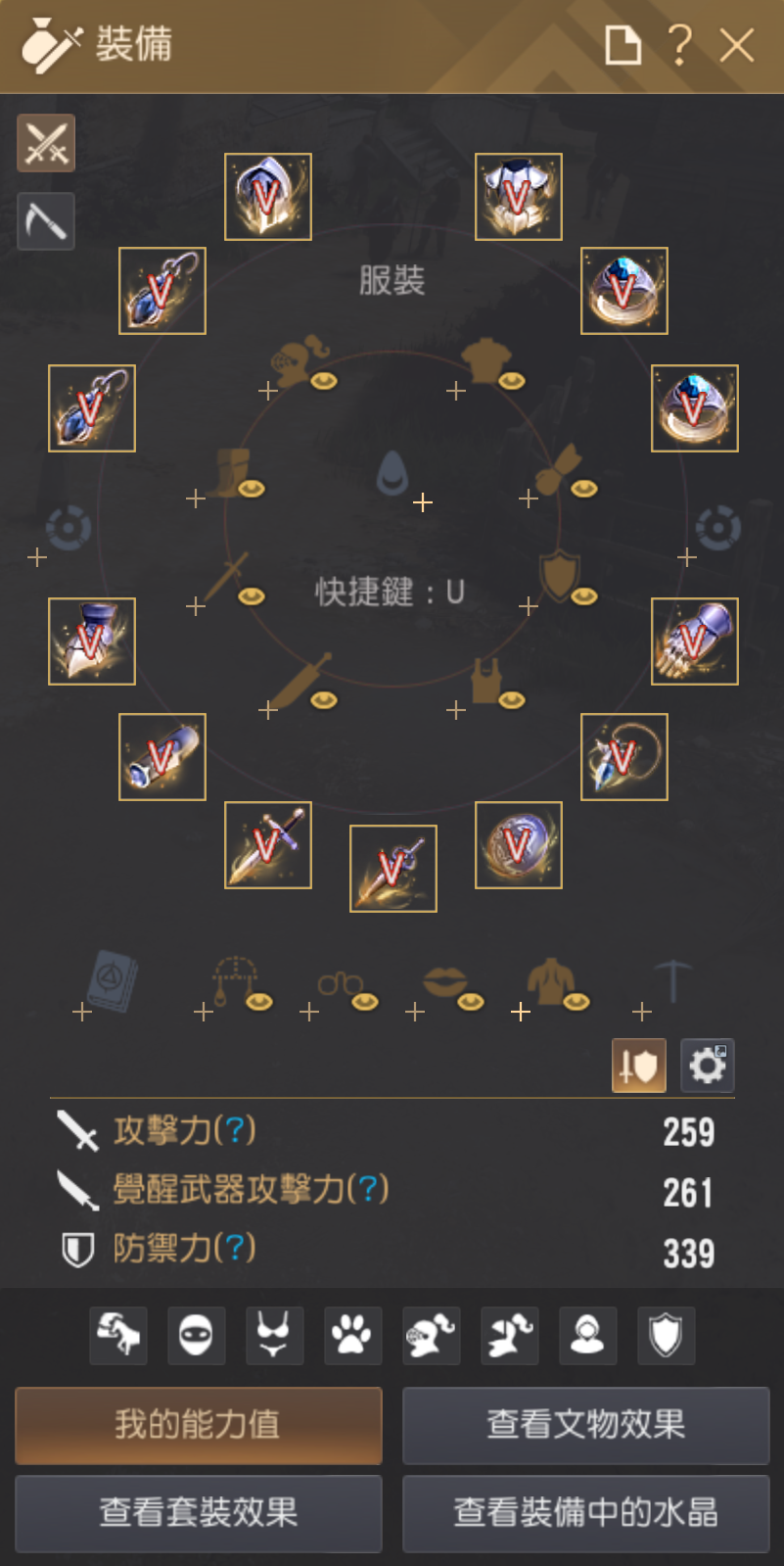Select the equipped gloves slot
The image size is (784, 1566).
pos(695,641)
